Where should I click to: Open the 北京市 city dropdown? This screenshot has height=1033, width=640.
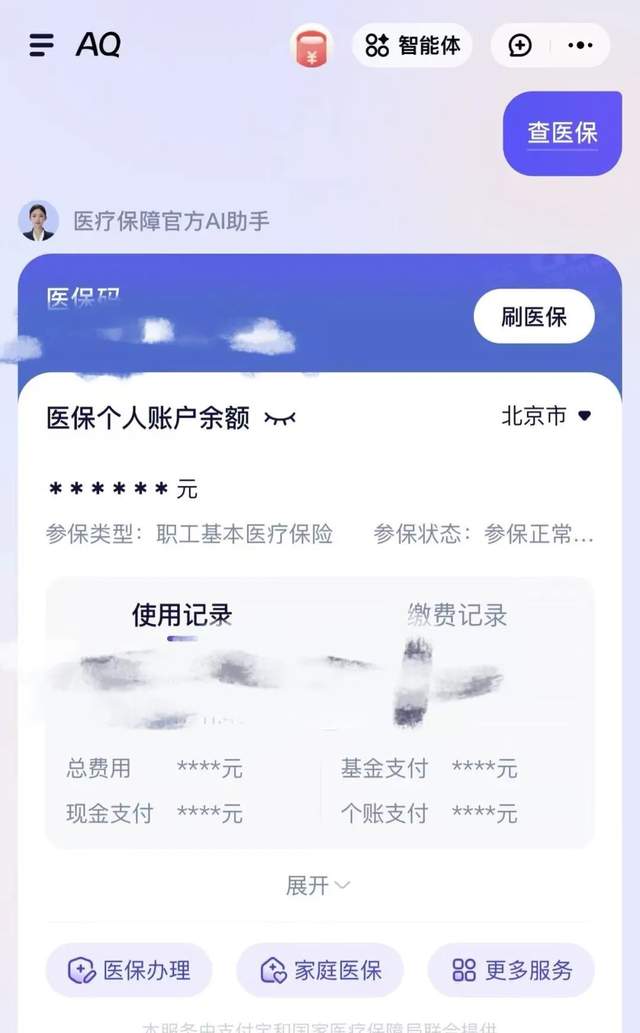(546, 416)
